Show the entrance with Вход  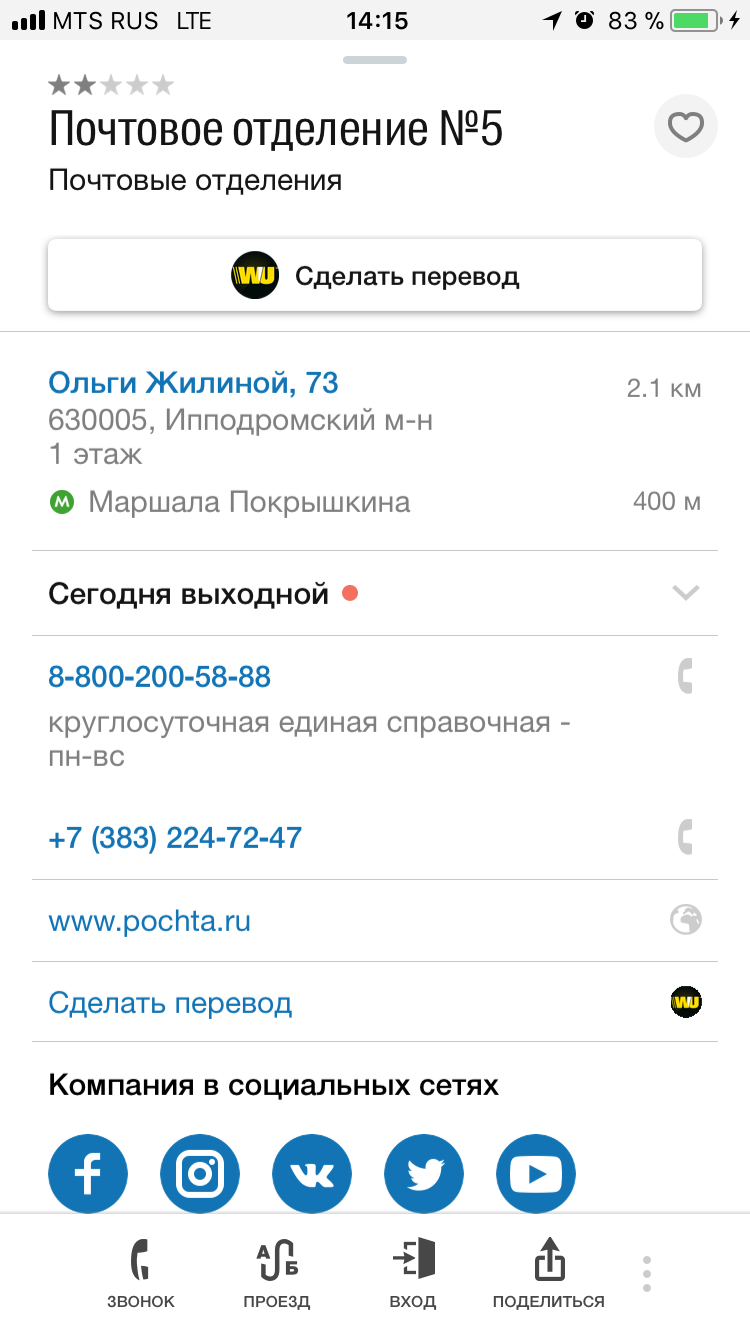413,1273
